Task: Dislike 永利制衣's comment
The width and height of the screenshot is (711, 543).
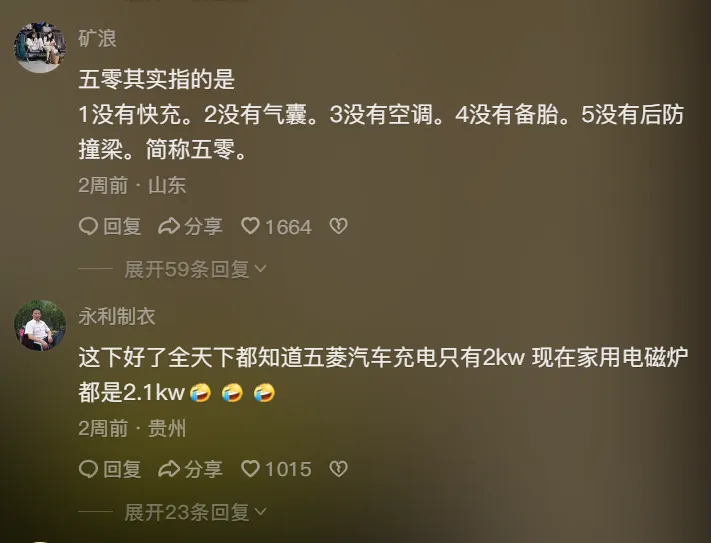Action: pyautogui.click(x=338, y=469)
